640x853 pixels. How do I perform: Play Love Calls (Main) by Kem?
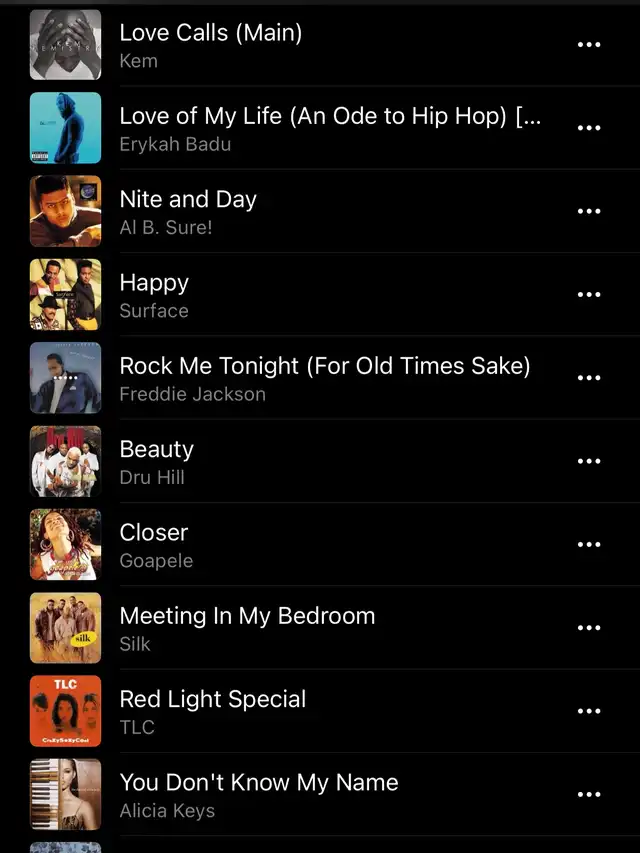click(x=210, y=33)
